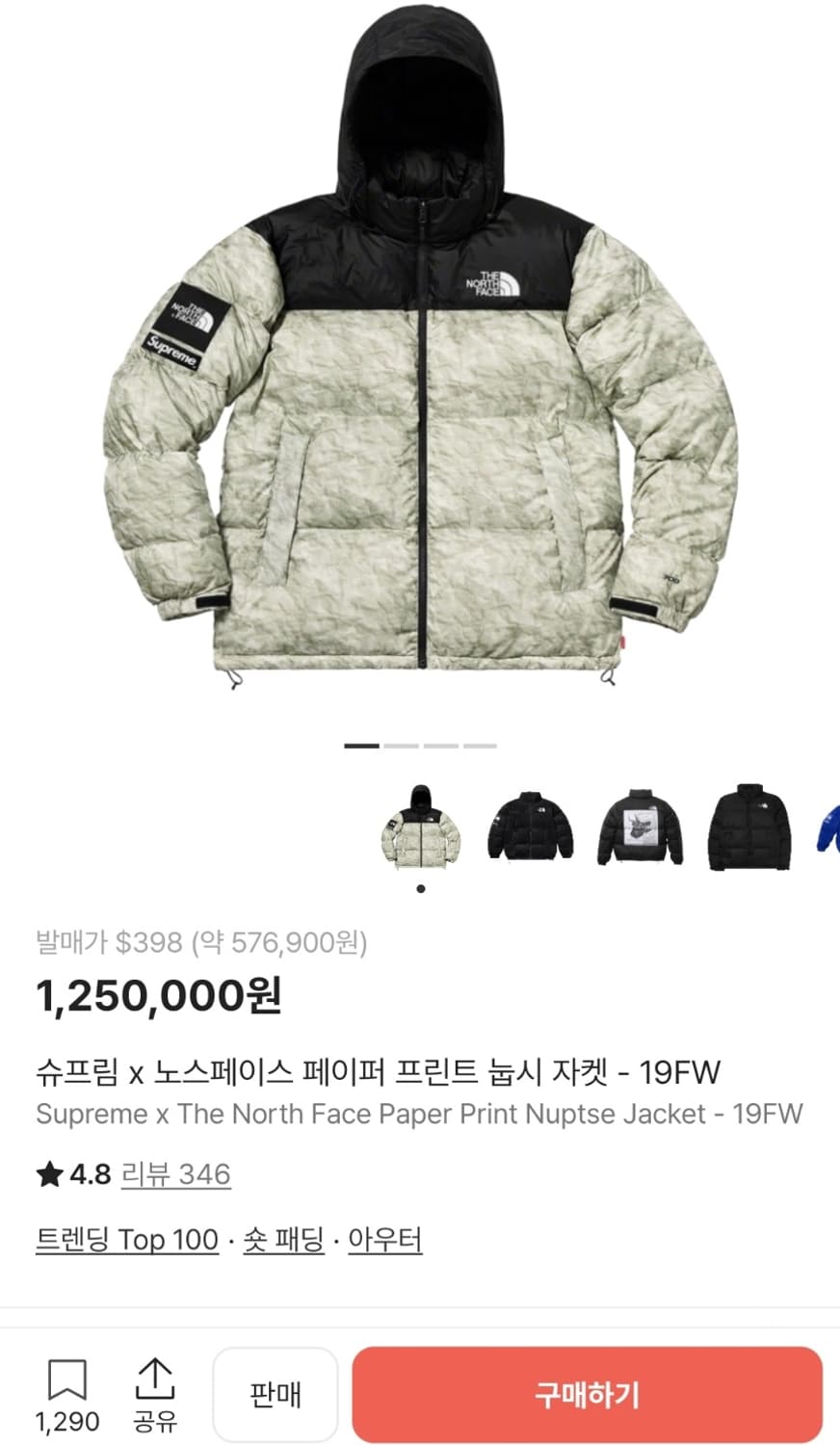Browse the 숏 패딩 category
Viewport: 840px width, 1445px height.
pos(282,1240)
